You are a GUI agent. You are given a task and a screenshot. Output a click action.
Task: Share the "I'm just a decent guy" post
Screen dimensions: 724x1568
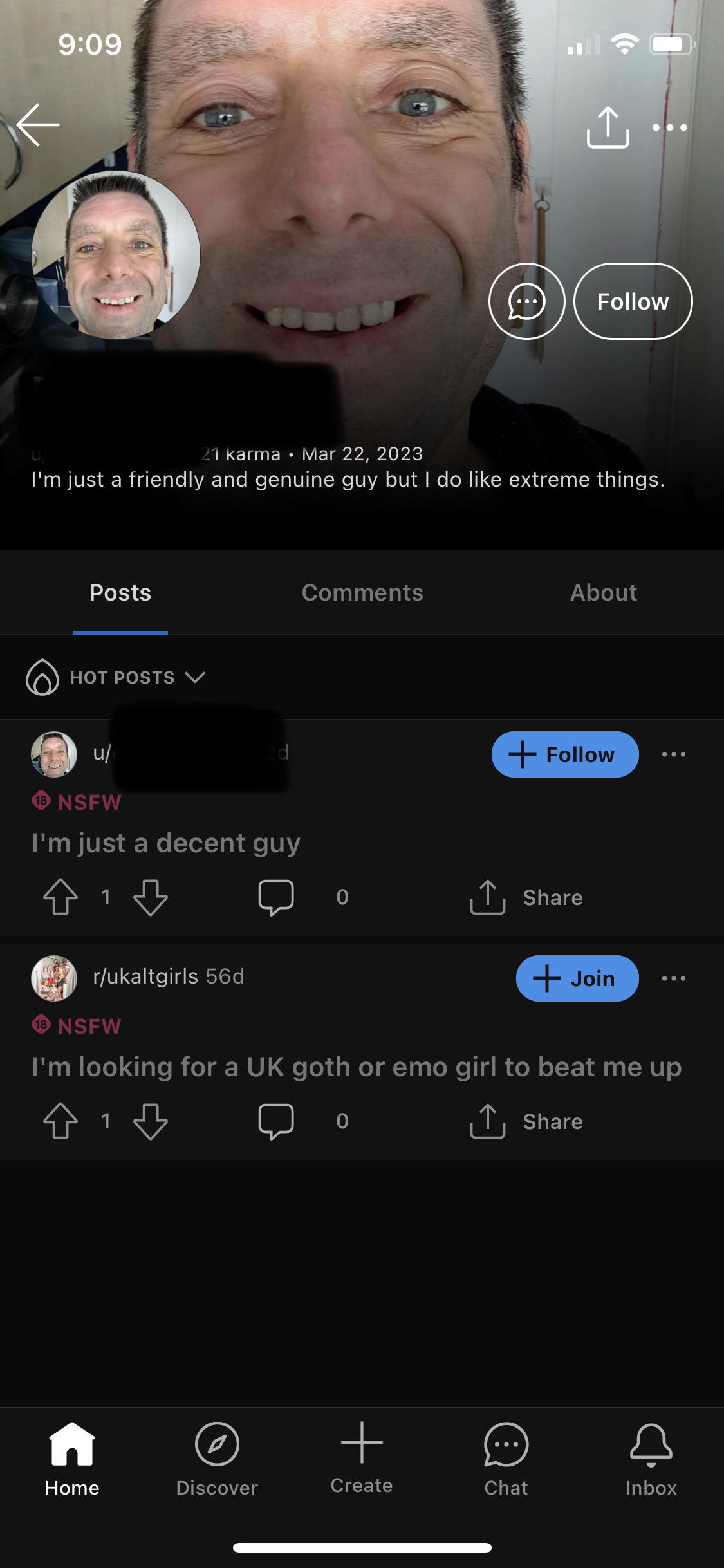tap(526, 897)
